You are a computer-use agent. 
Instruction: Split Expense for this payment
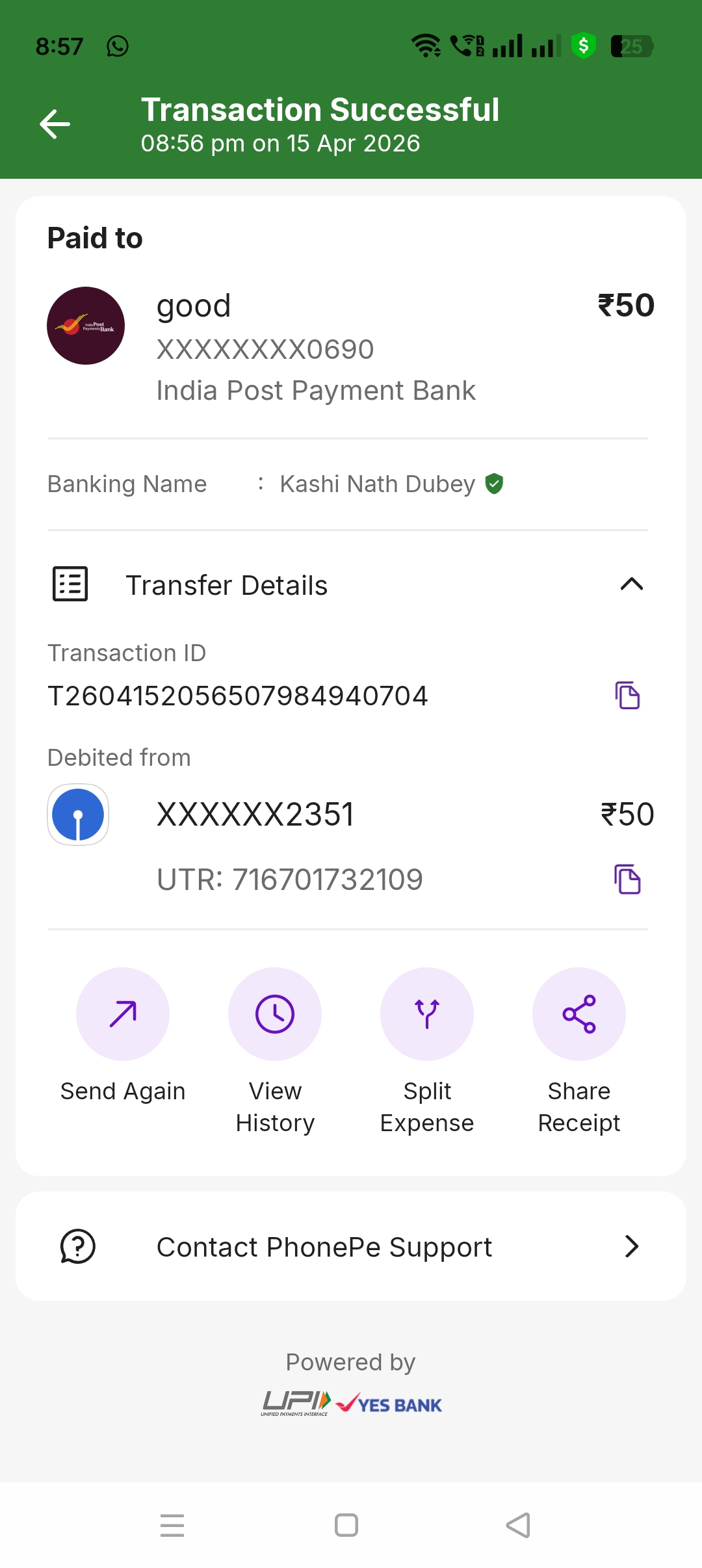pos(427,1014)
